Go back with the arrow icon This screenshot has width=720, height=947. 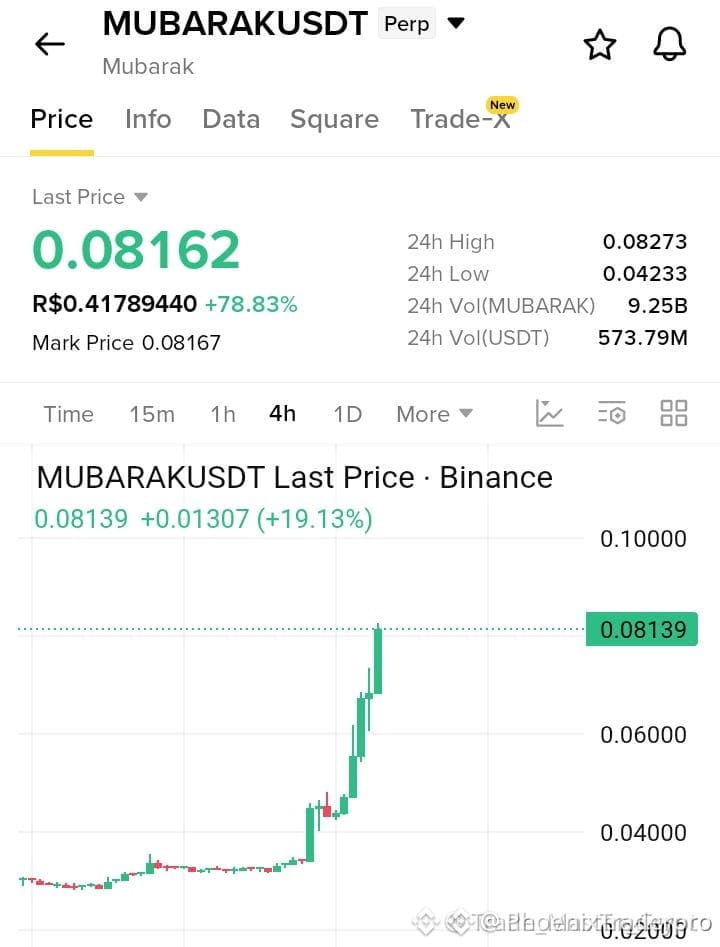tap(50, 44)
